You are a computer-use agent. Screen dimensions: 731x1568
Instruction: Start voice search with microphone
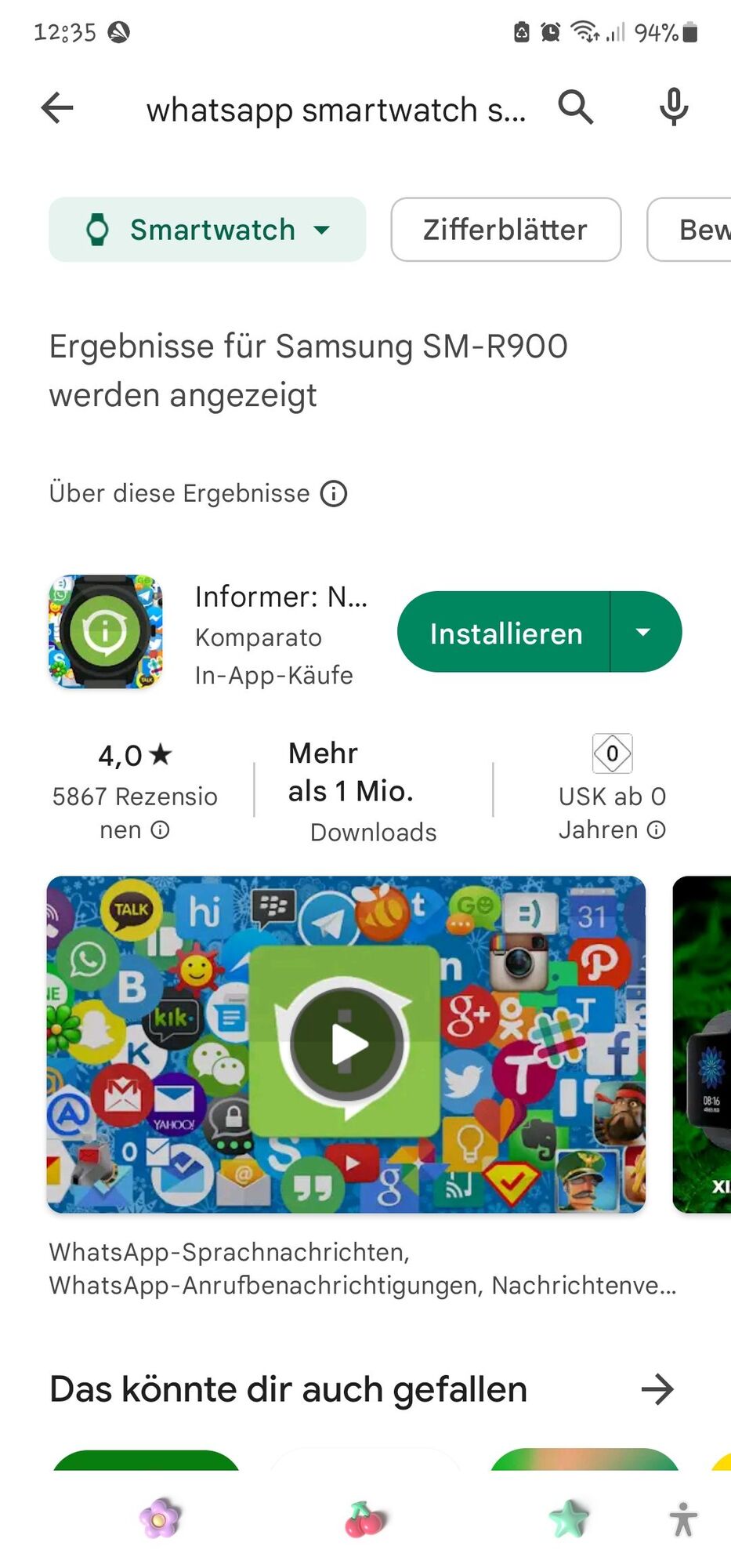coord(673,107)
